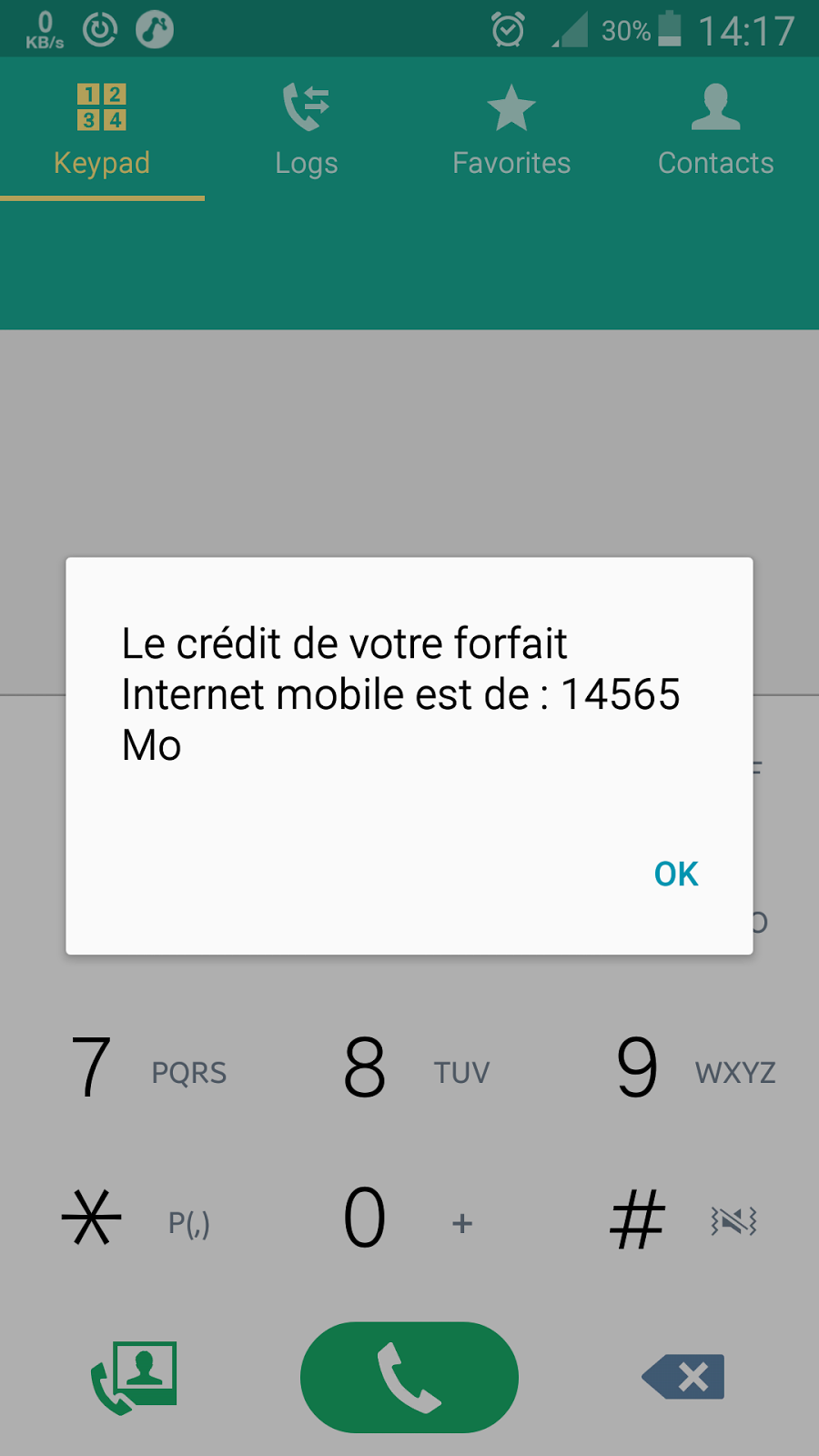Delete the last digit with backspace
The width and height of the screenshot is (819, 1456).
pos(683,1377)
